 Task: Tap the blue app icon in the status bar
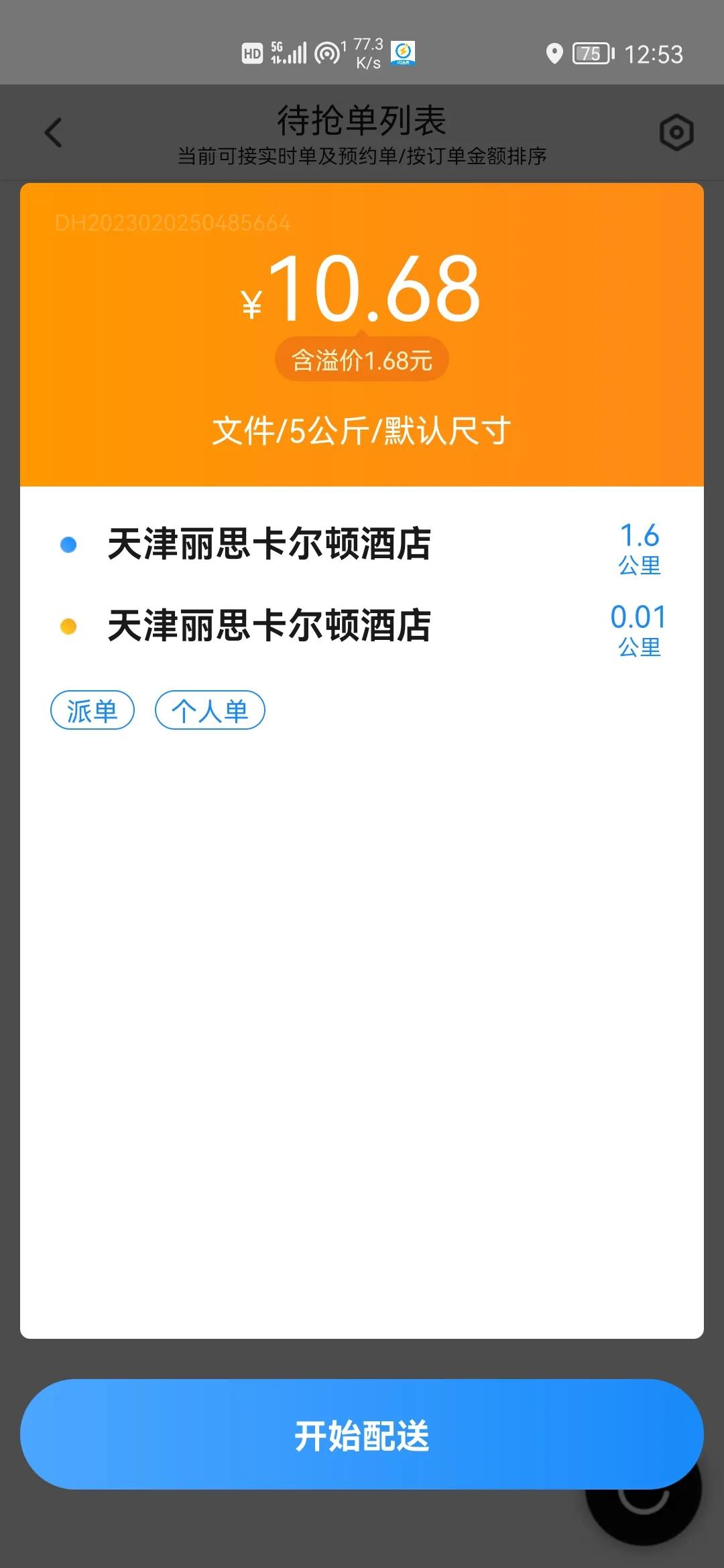click(x=403, y=52)
